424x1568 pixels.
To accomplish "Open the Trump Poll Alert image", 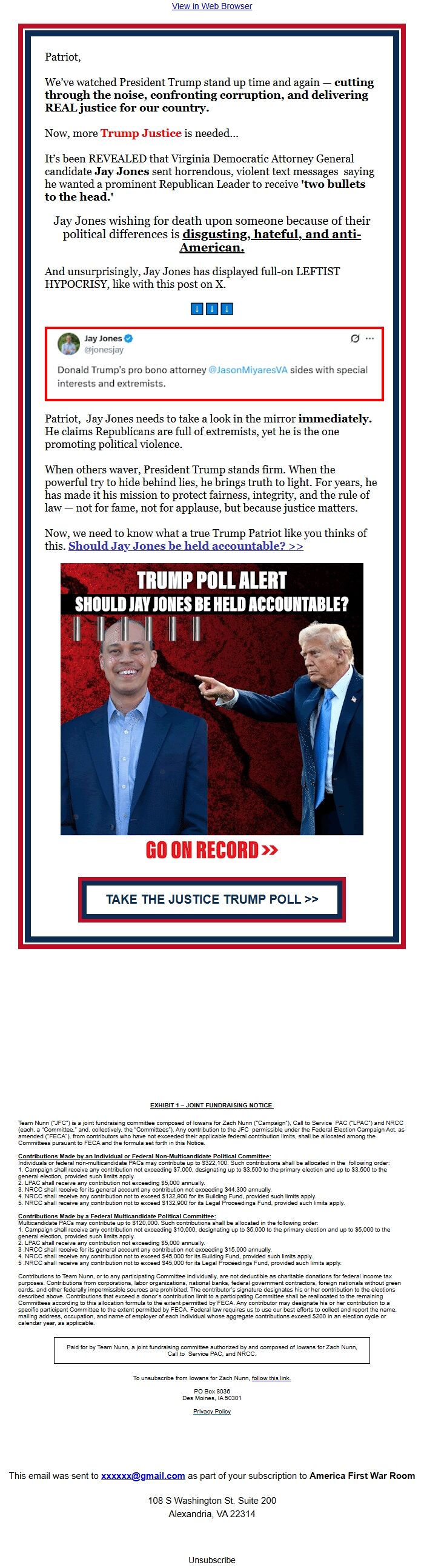I will (x=211, y=699).
